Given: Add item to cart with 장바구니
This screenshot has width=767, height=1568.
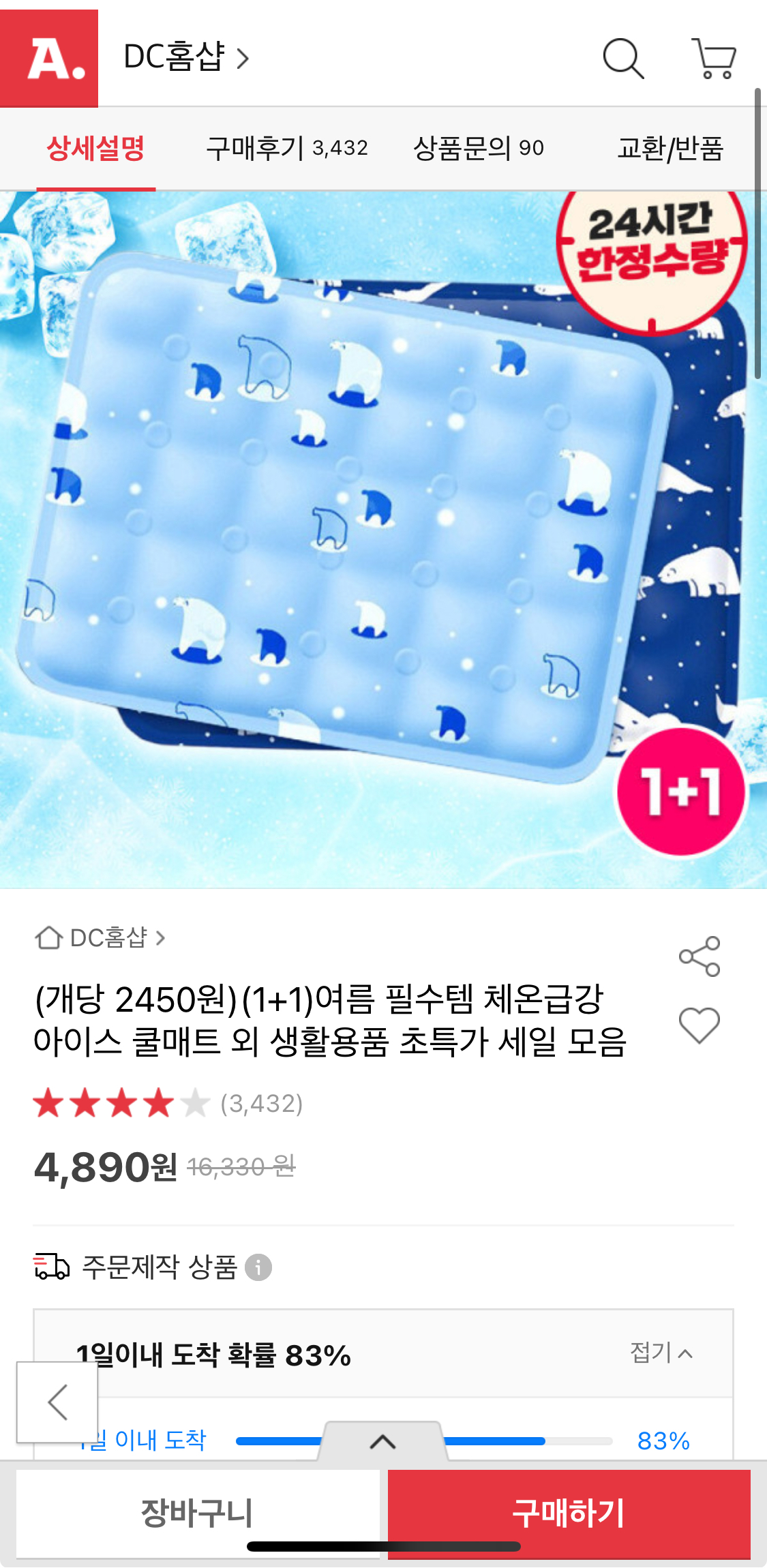Looking at the screenshot, I should (x=197, y=1512).
